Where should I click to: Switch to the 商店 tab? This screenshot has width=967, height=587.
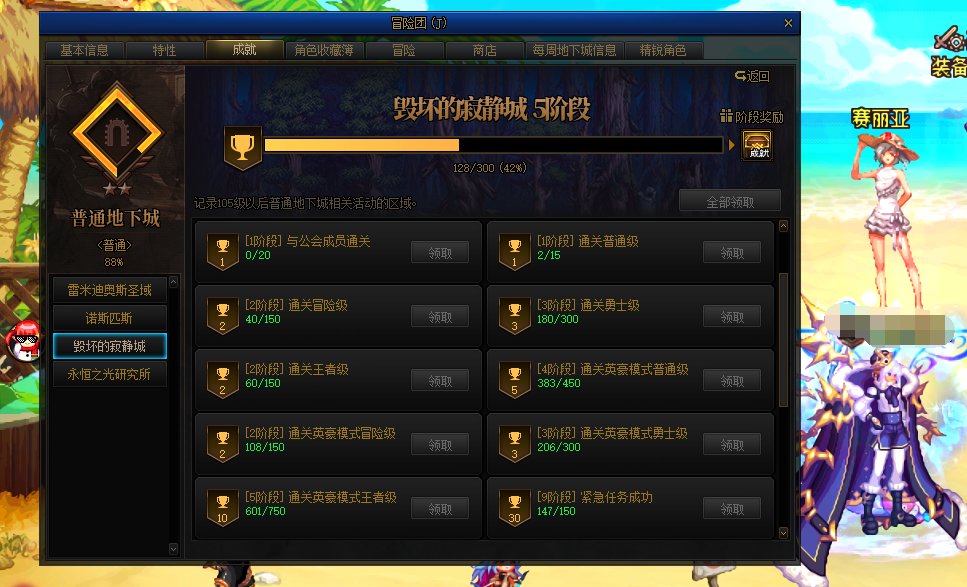(484, 50)
